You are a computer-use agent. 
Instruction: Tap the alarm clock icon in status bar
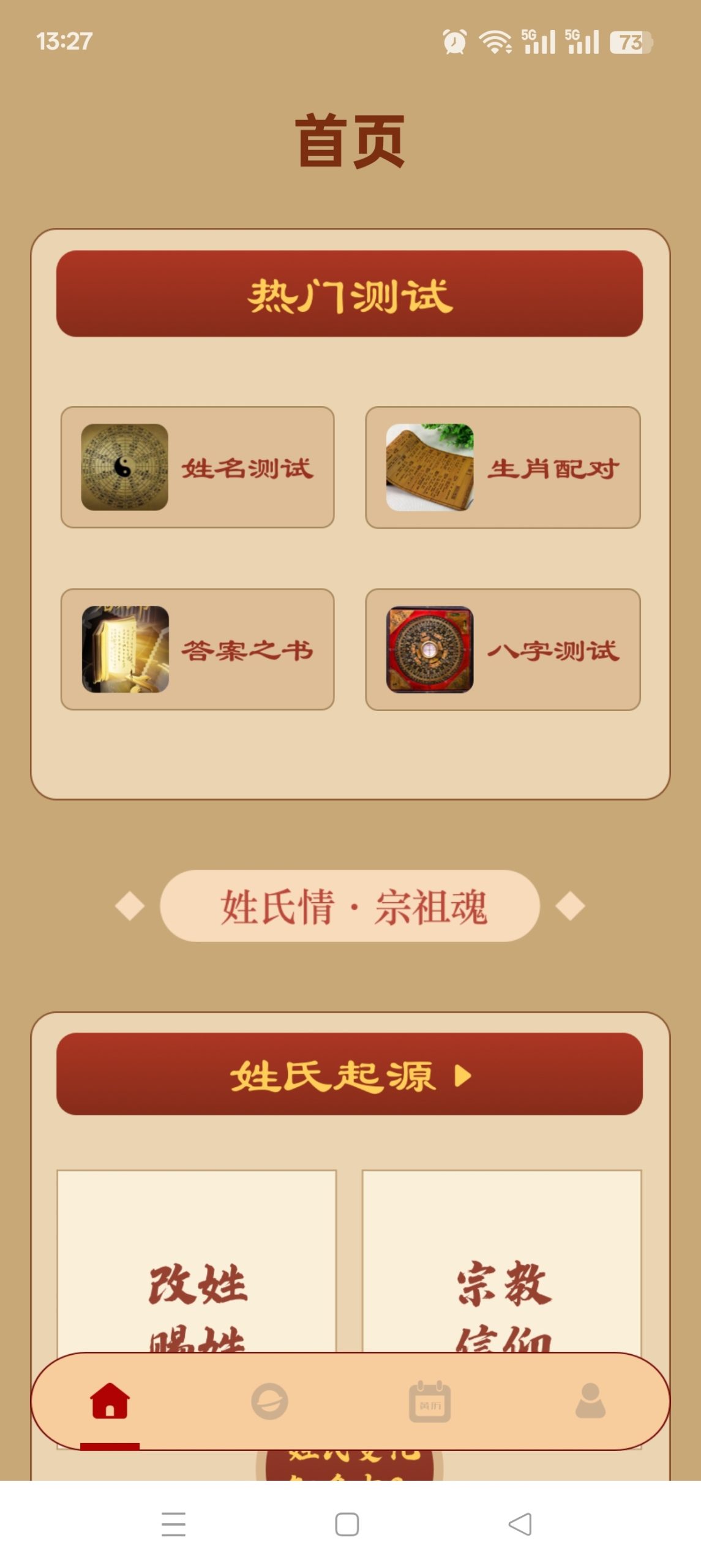coord(454,40)
